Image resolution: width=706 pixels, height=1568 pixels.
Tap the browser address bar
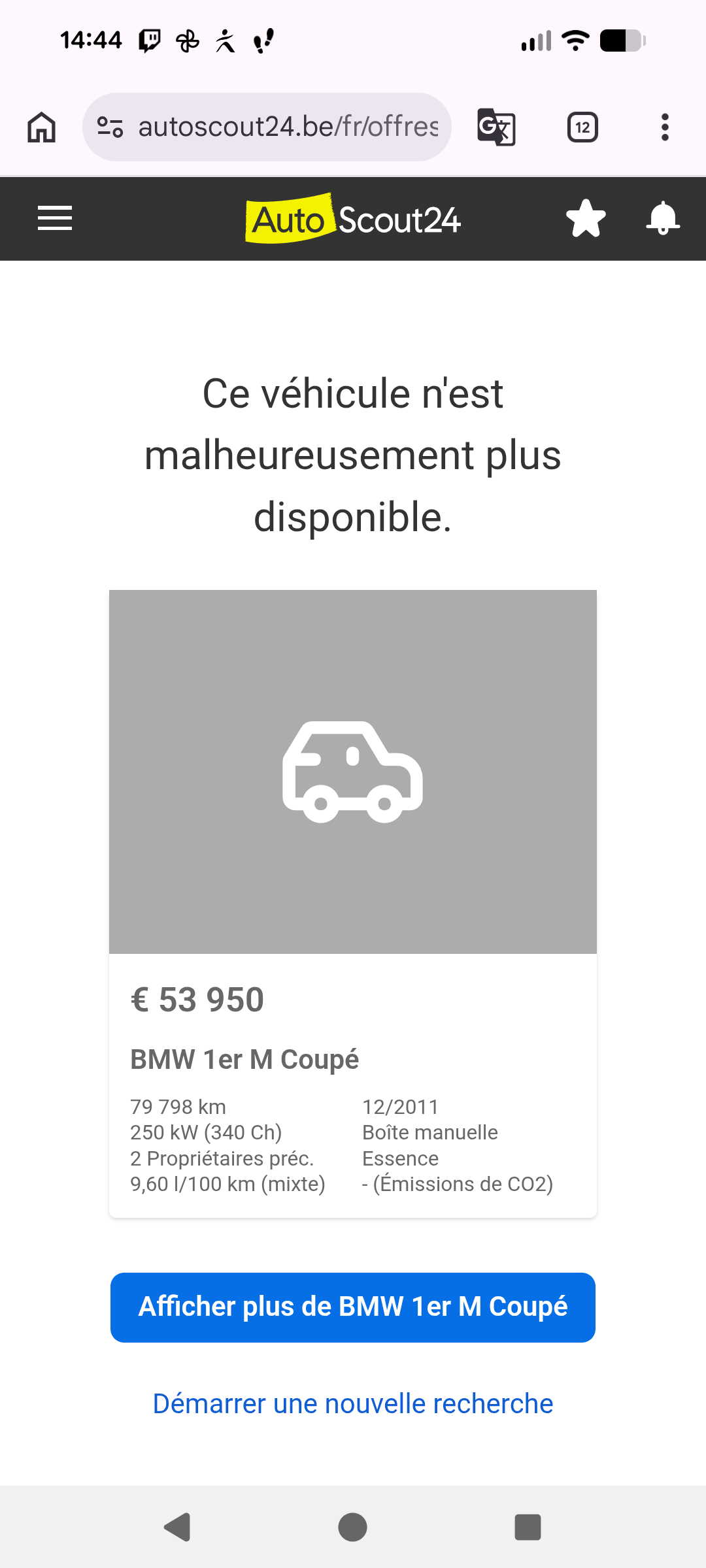(x=288, y=127)
